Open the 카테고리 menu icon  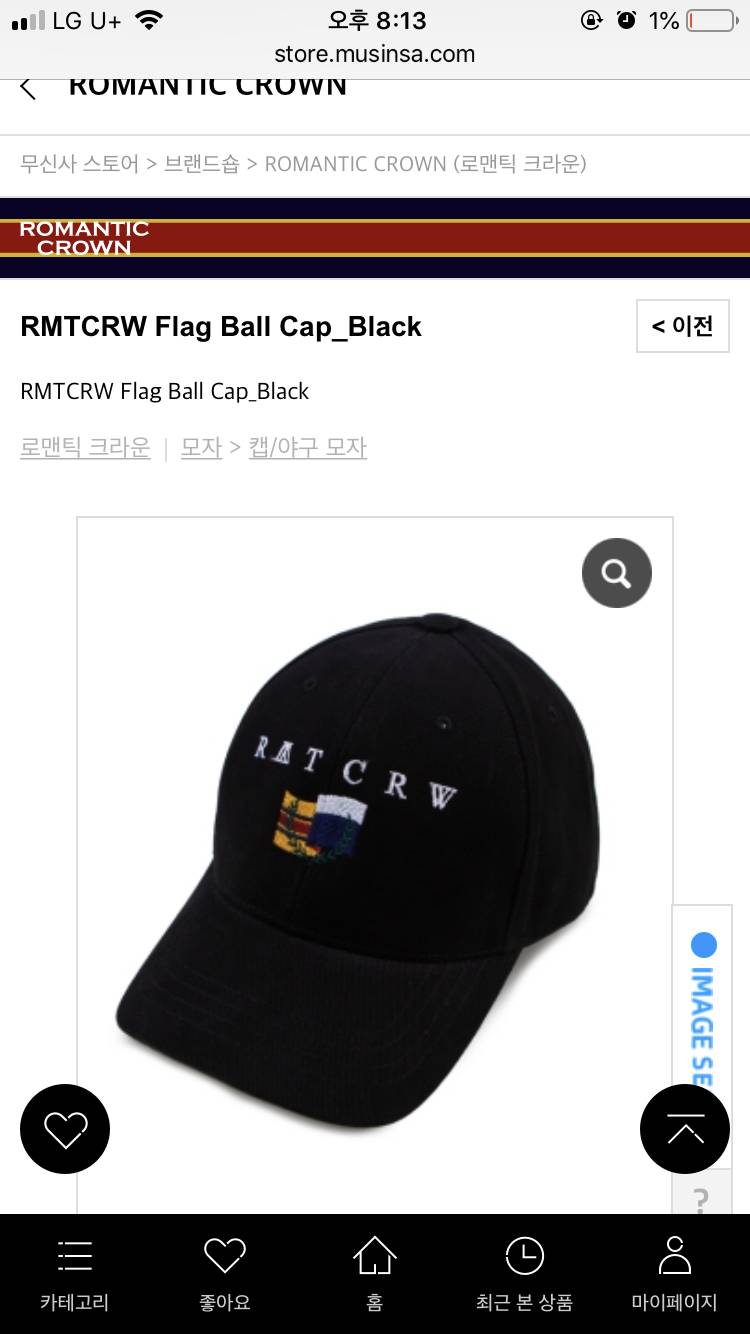(x=74, y=1271)
